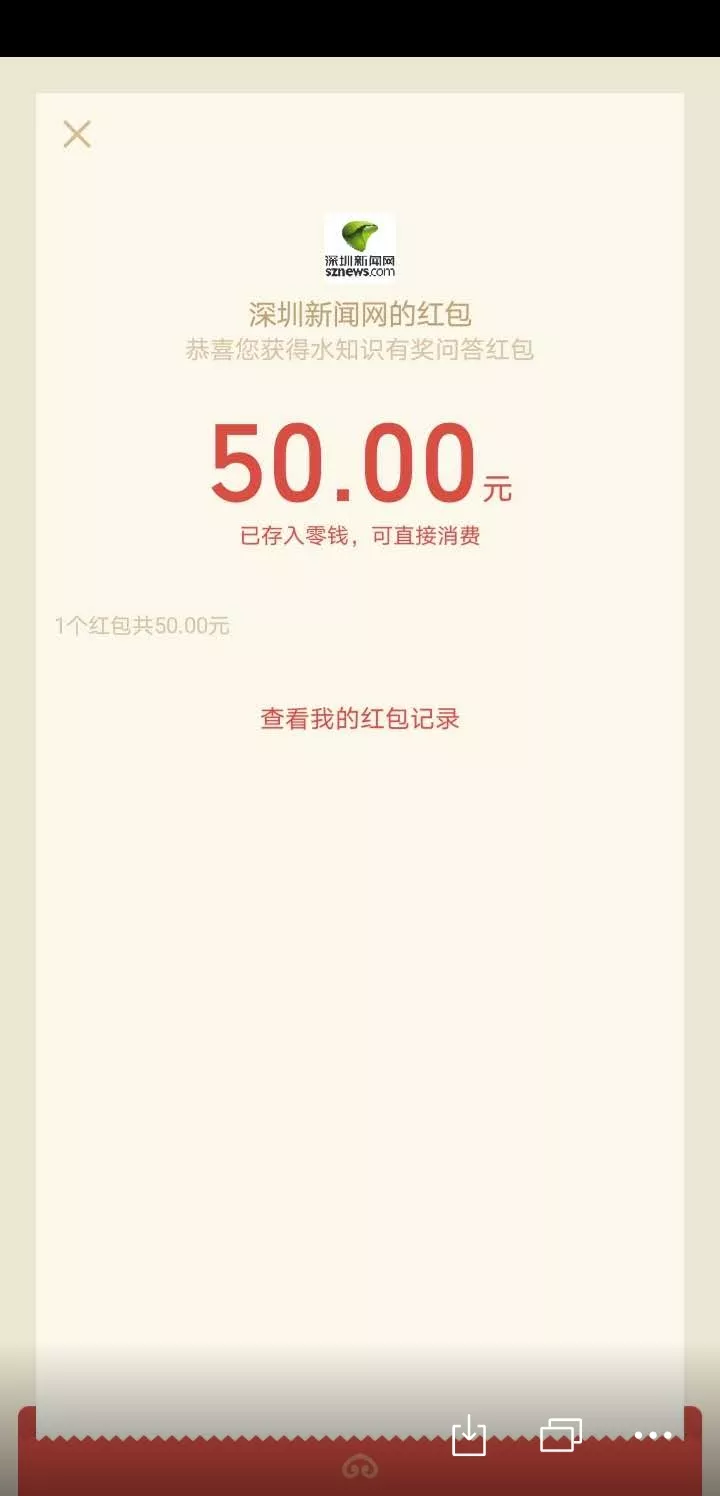Open the image gallery view icon

tap(561, 1436)
